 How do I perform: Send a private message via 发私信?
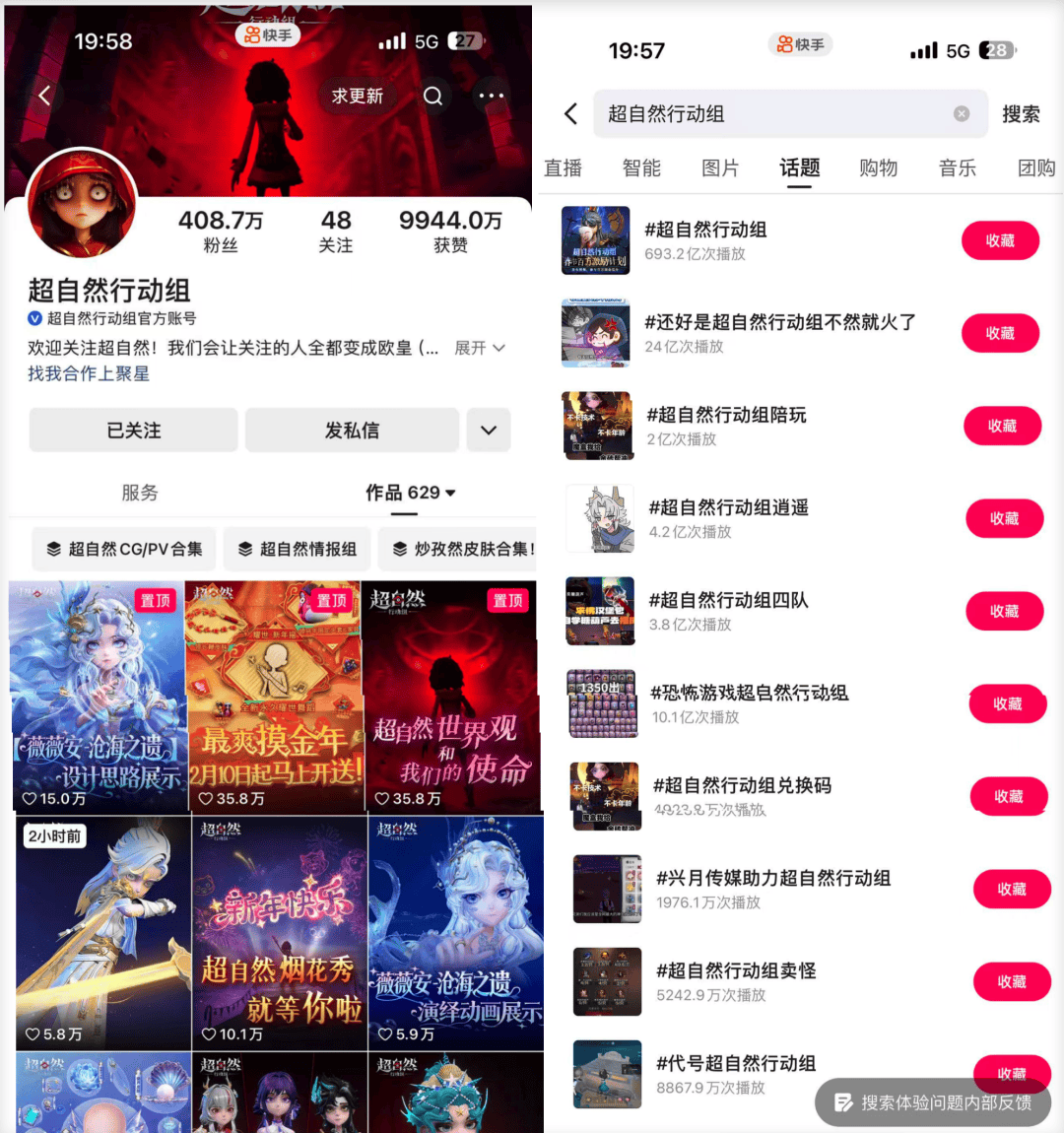(352, 431)
